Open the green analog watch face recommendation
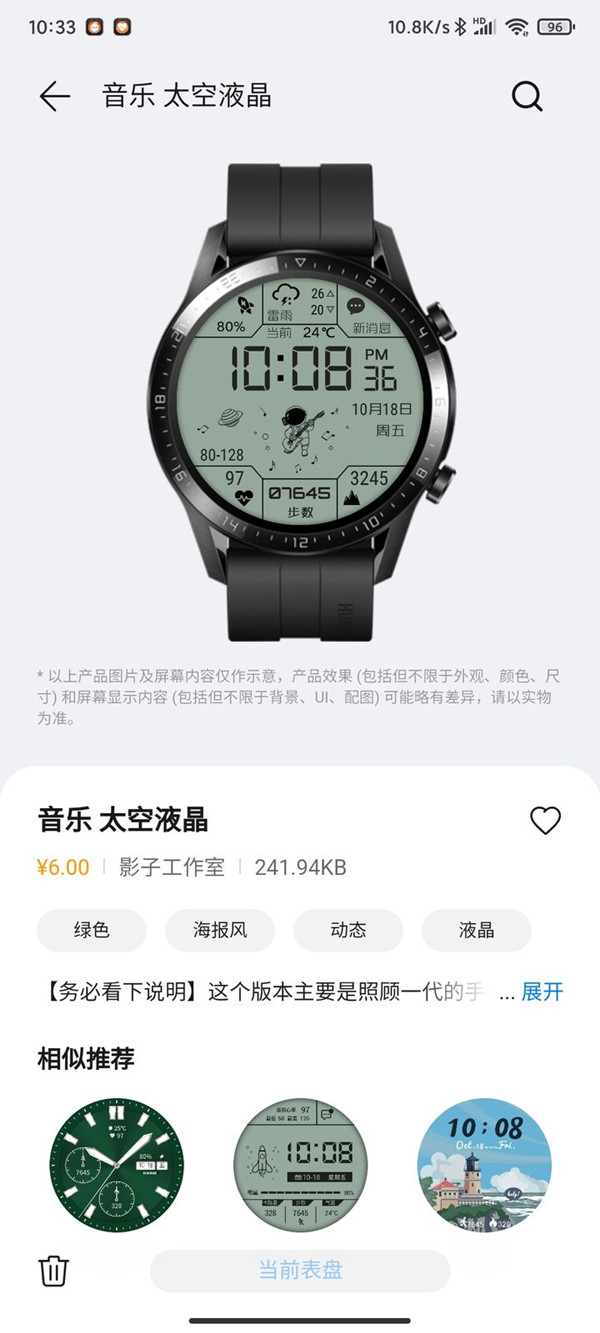Viewport: 600px width, 1333px height. pyautogui.click(x=117, y=1165)
